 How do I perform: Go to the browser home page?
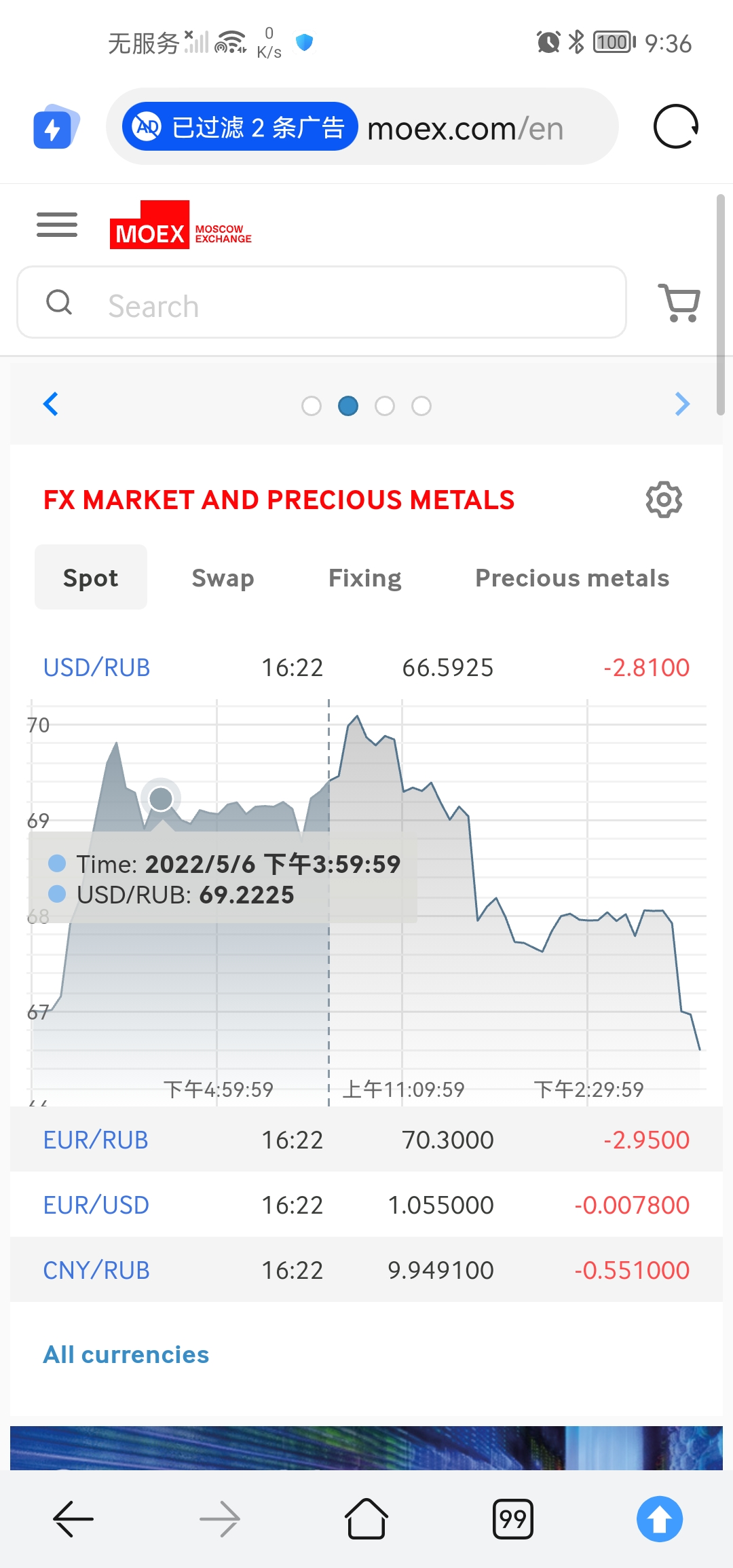pyautogui.click(x=366, y=1519)
